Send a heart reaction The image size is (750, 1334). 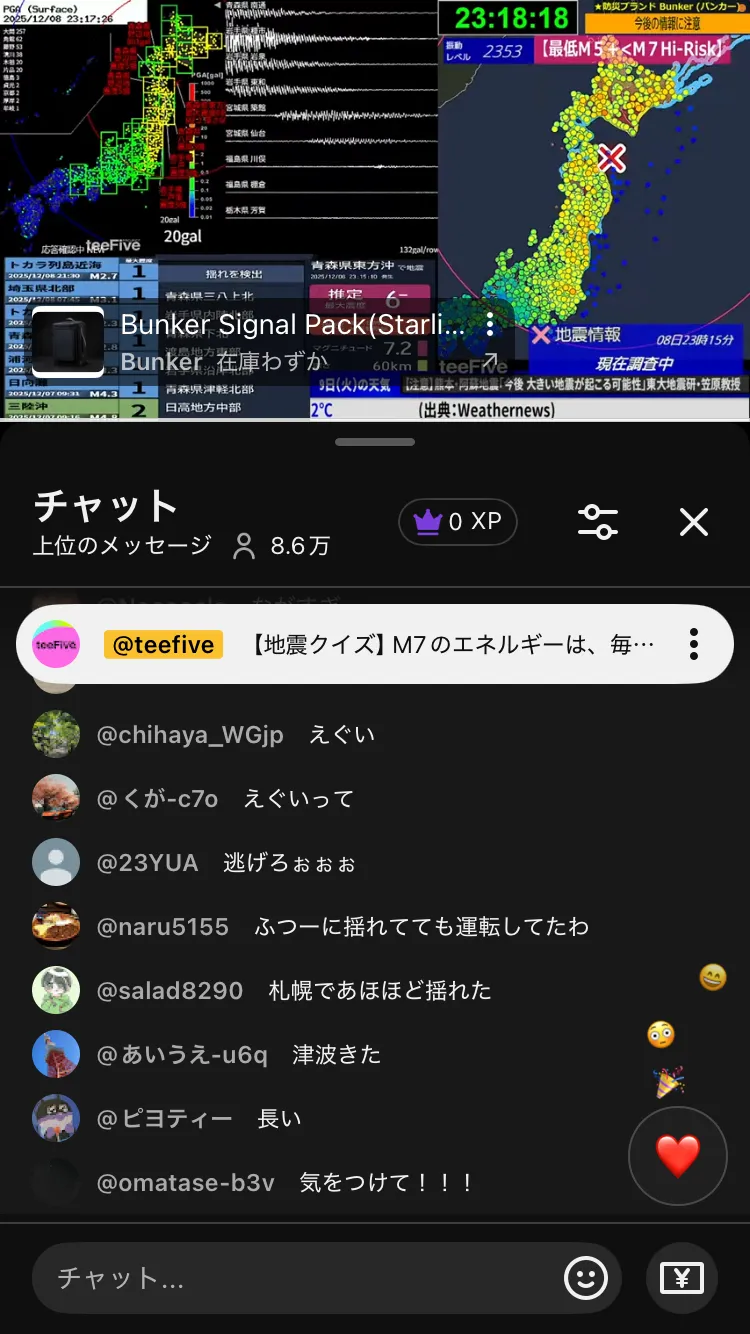[677, 1157]
